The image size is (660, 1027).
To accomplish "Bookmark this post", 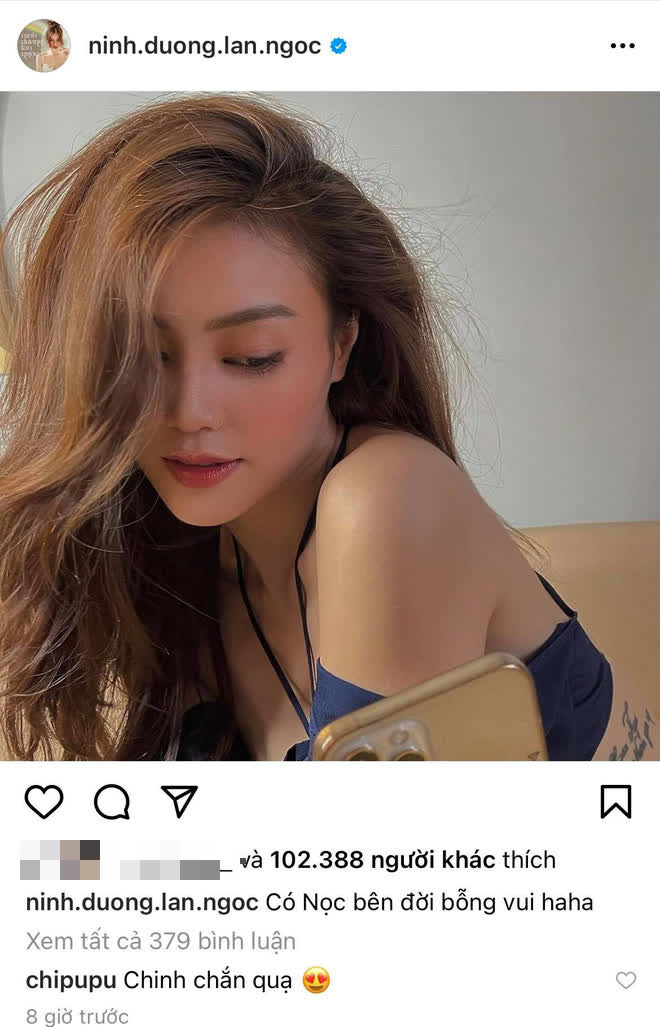I will [x=615, y=801].
